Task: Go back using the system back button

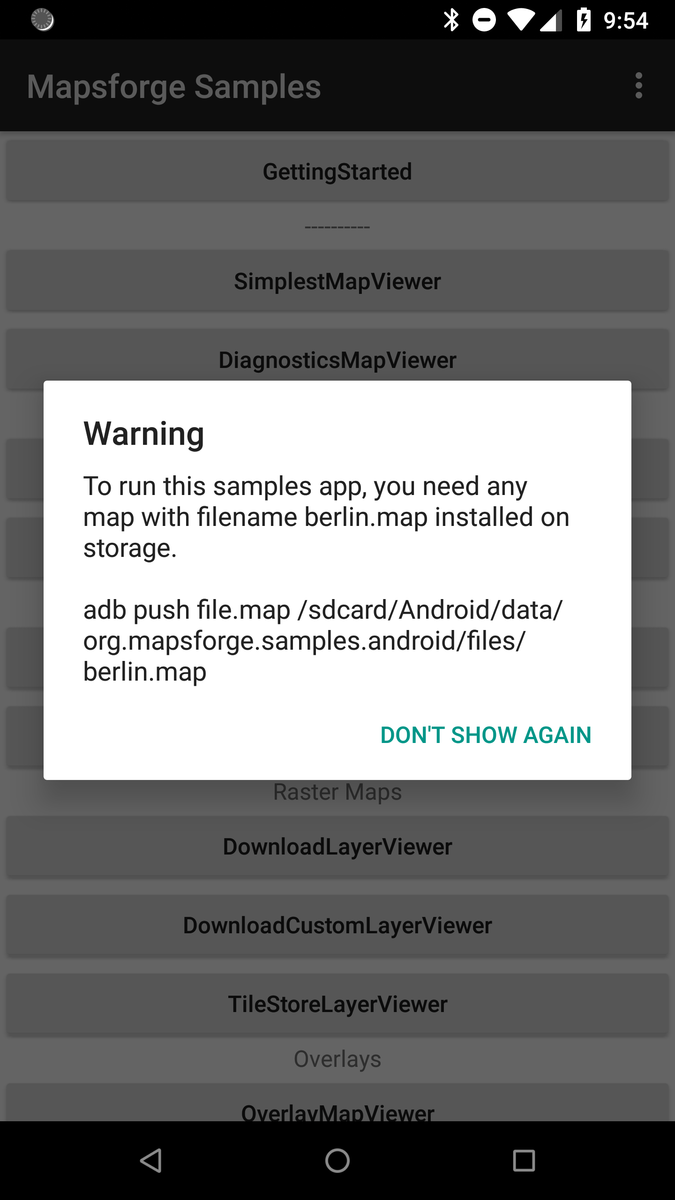Action: click(x=151, y=1160)
